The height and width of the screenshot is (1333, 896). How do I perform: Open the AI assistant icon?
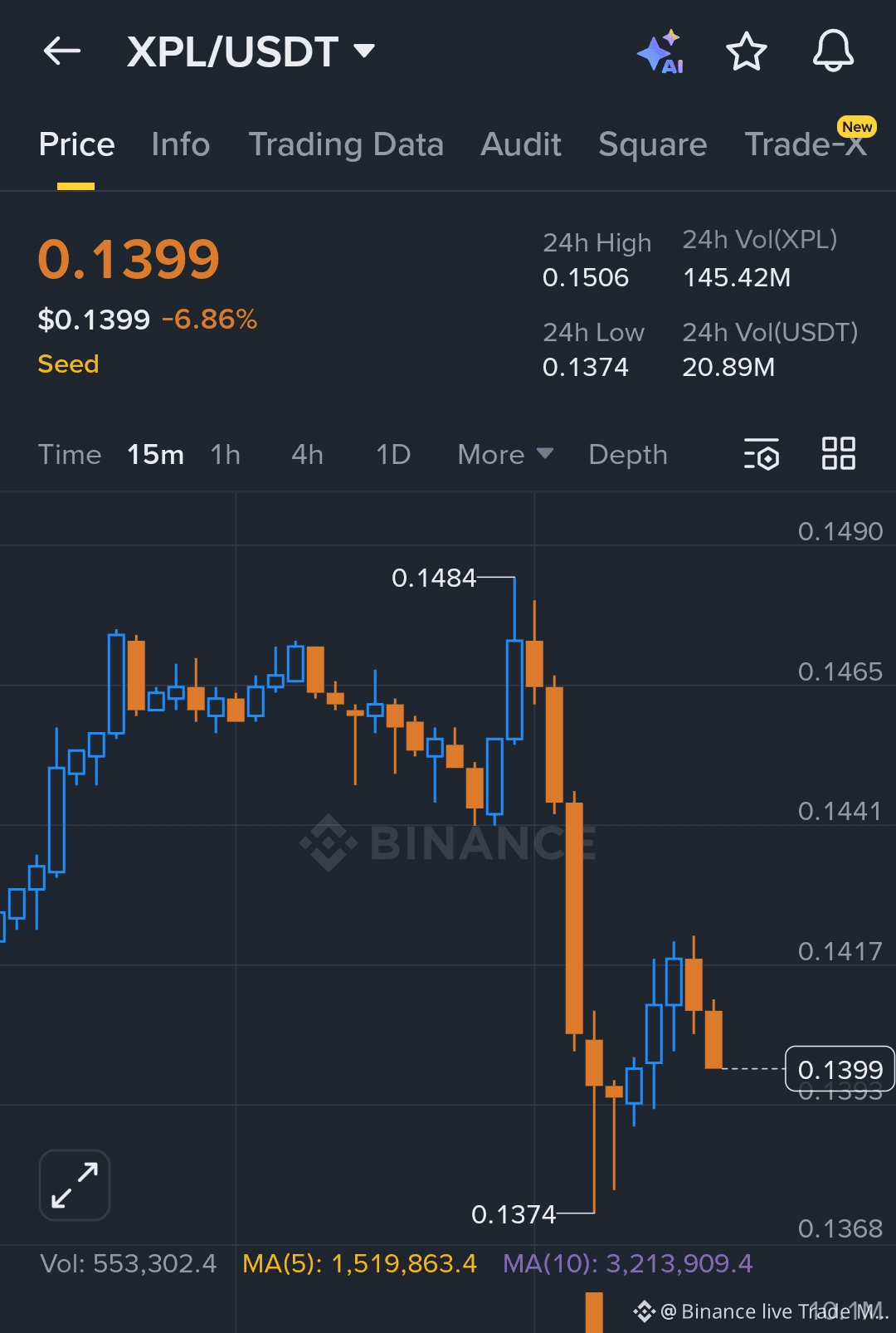(660, 52)
